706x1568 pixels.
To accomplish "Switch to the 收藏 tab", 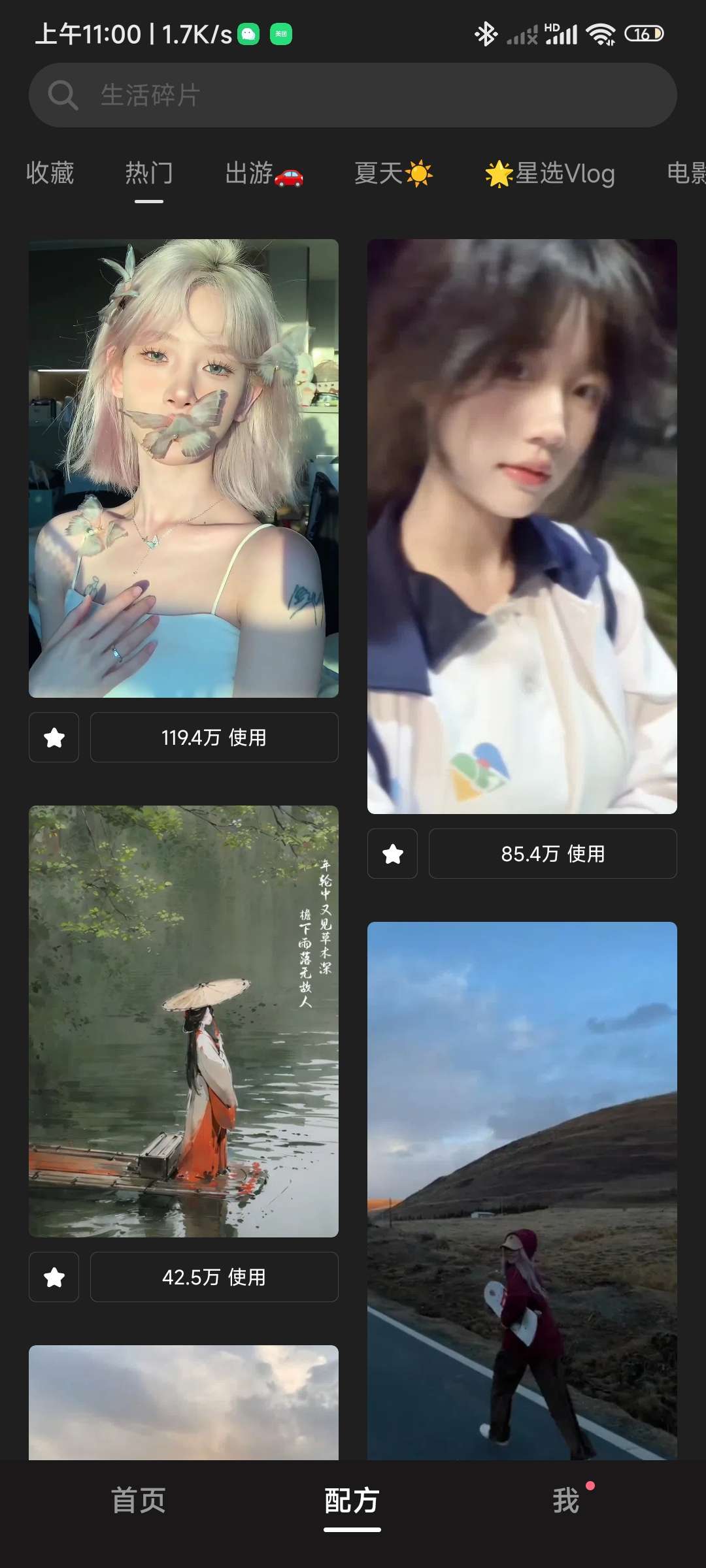I will tap(50, 174).
